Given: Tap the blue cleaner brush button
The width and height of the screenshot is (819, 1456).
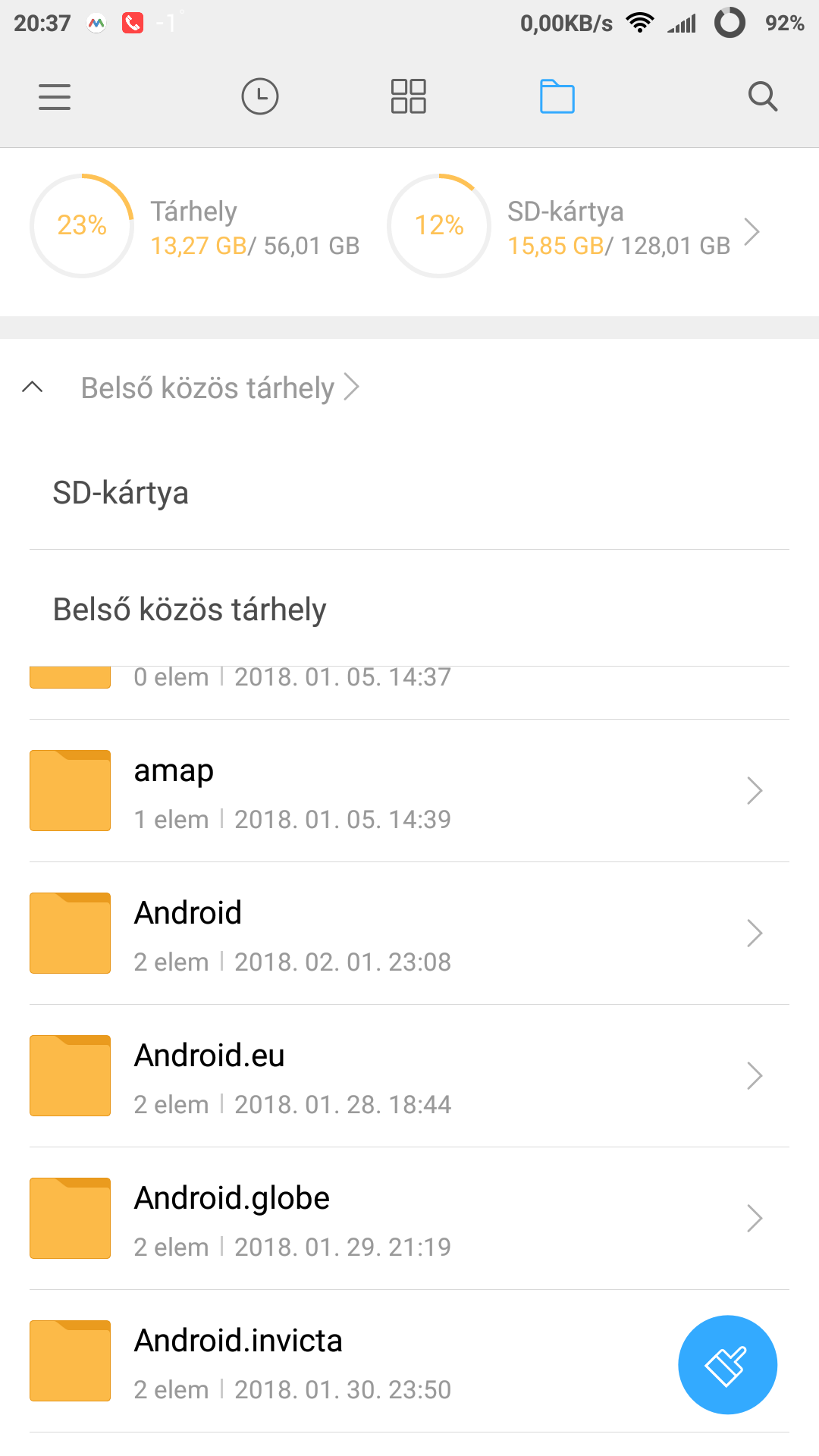Looking at the screenshot, I should 727,1364.
